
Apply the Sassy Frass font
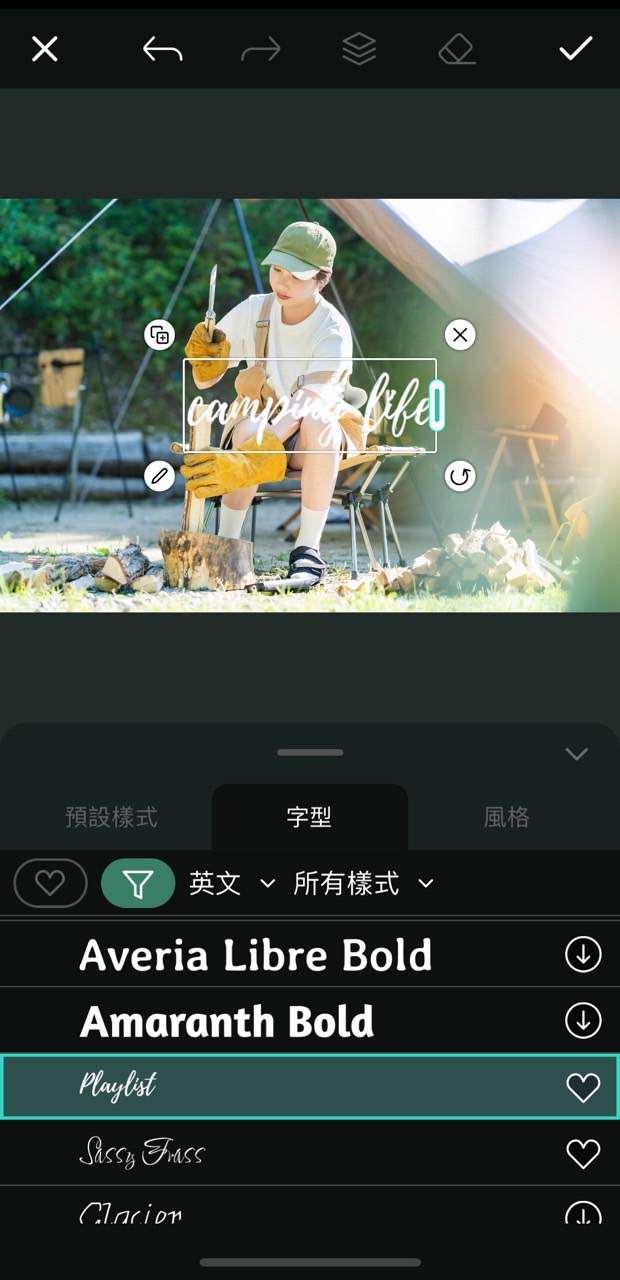(142, 1153)
